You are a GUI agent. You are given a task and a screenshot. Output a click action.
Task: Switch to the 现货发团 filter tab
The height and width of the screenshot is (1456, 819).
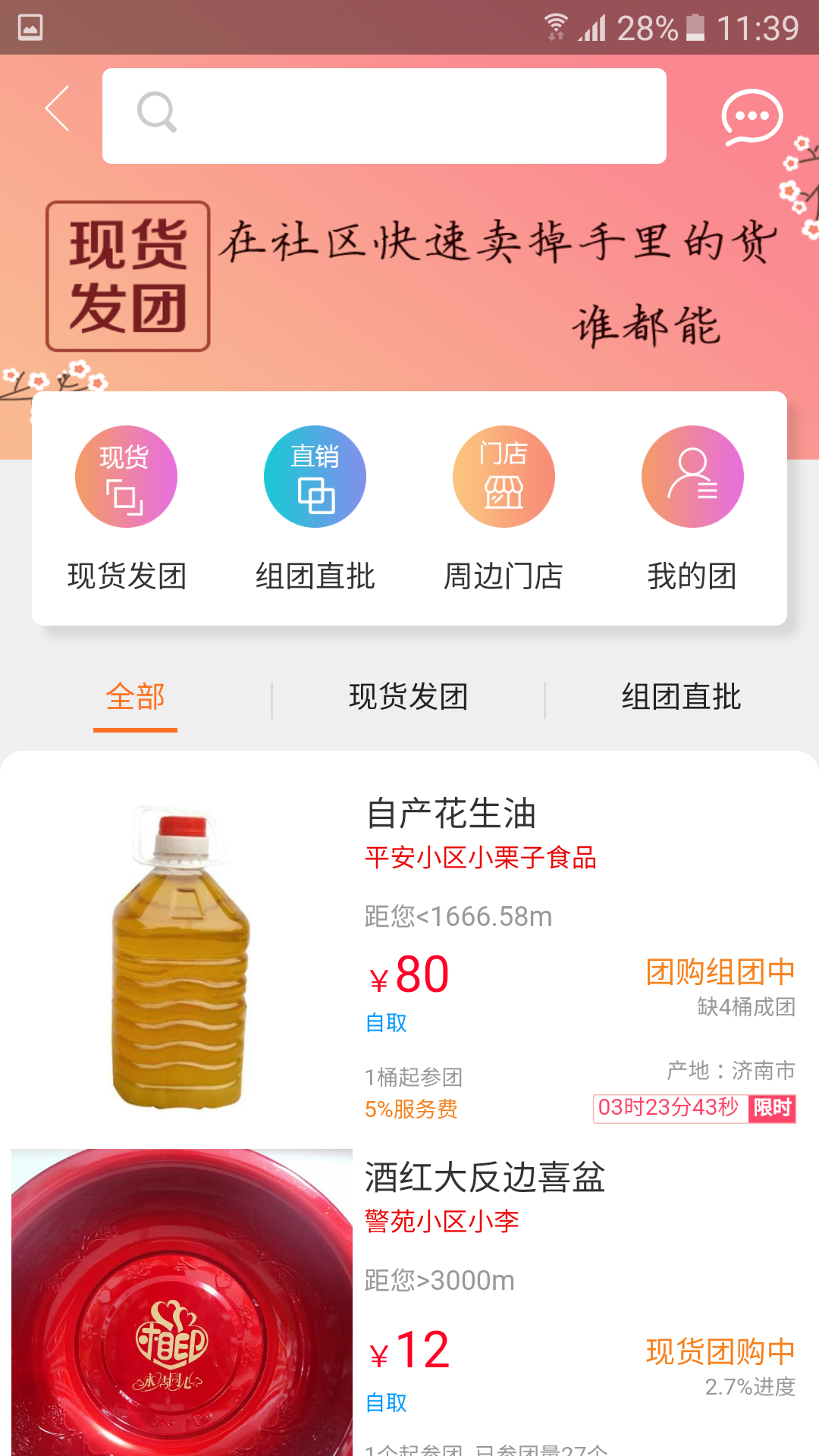pos(408,697)
